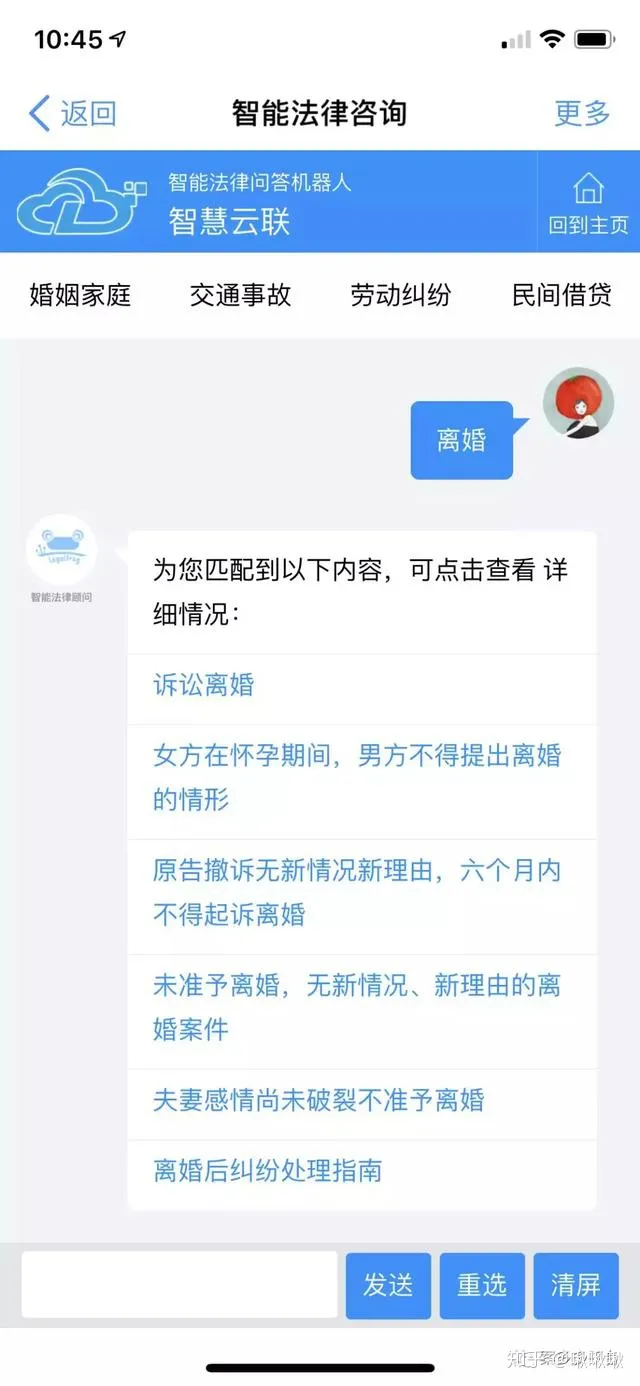The image size is (640, 1386).
Task: Tap the 重选 reselect button
Action: pos(482,1285)
